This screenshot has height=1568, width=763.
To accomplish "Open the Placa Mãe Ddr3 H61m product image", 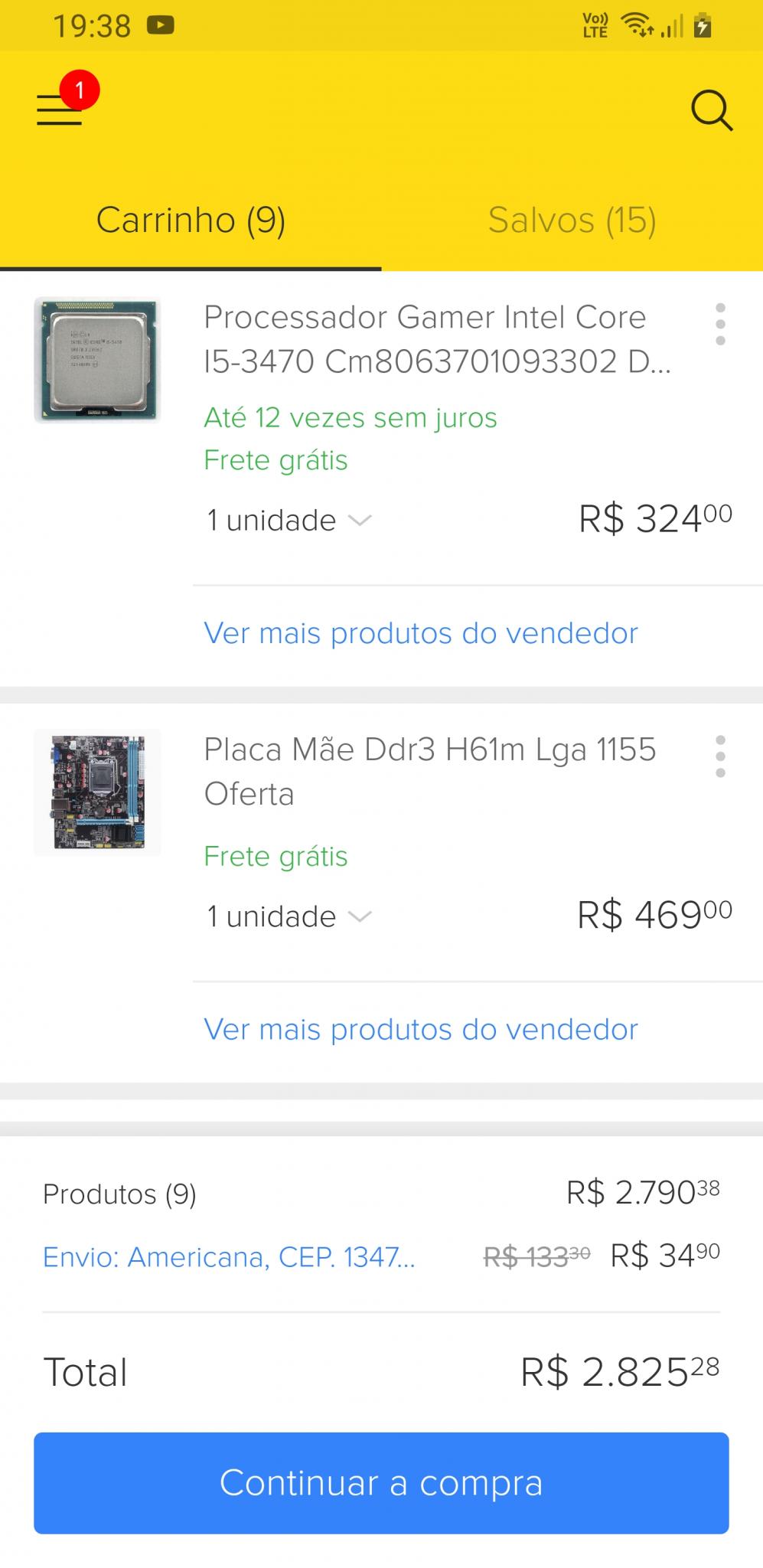I will point(97,792).
